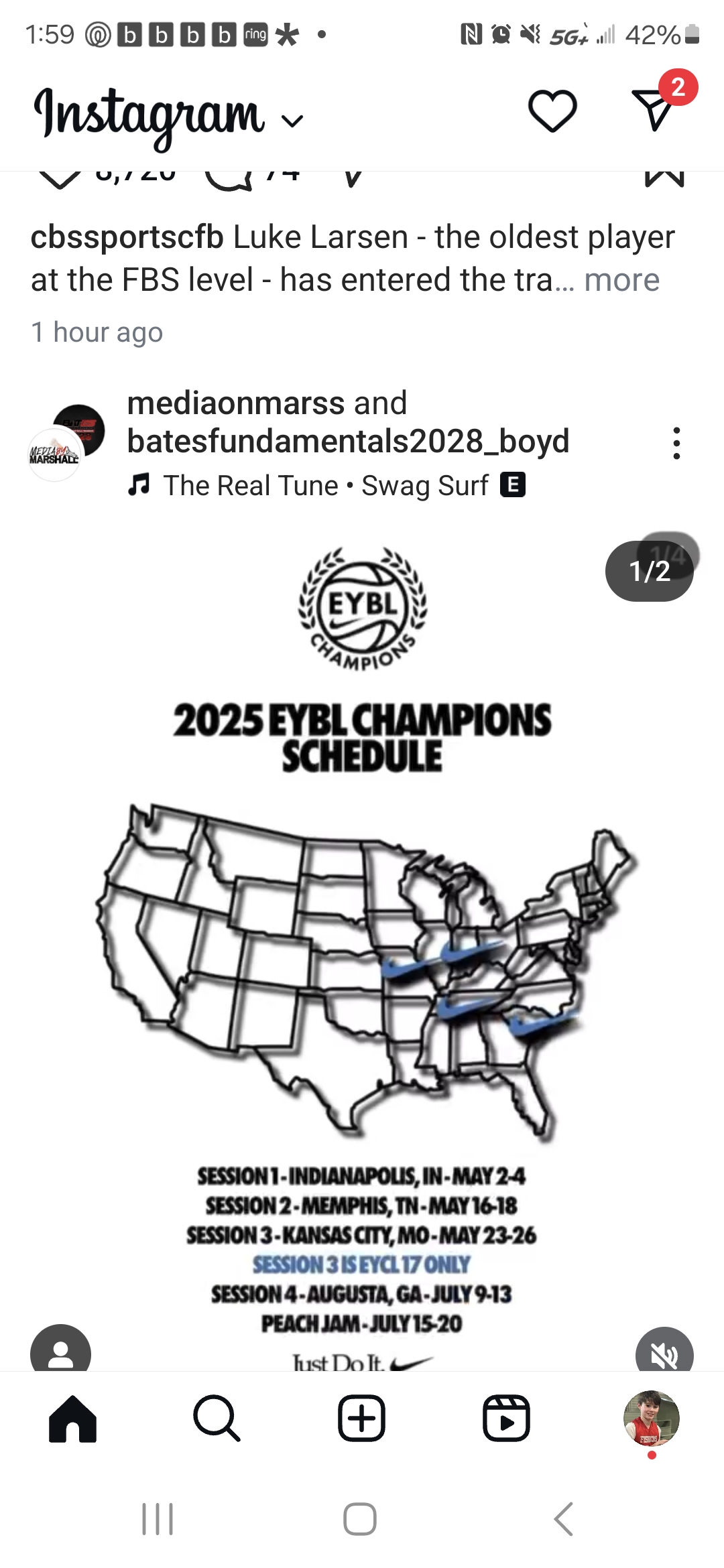Open the post options three-dot menu
724x1568 pixels.
(676, 444)
